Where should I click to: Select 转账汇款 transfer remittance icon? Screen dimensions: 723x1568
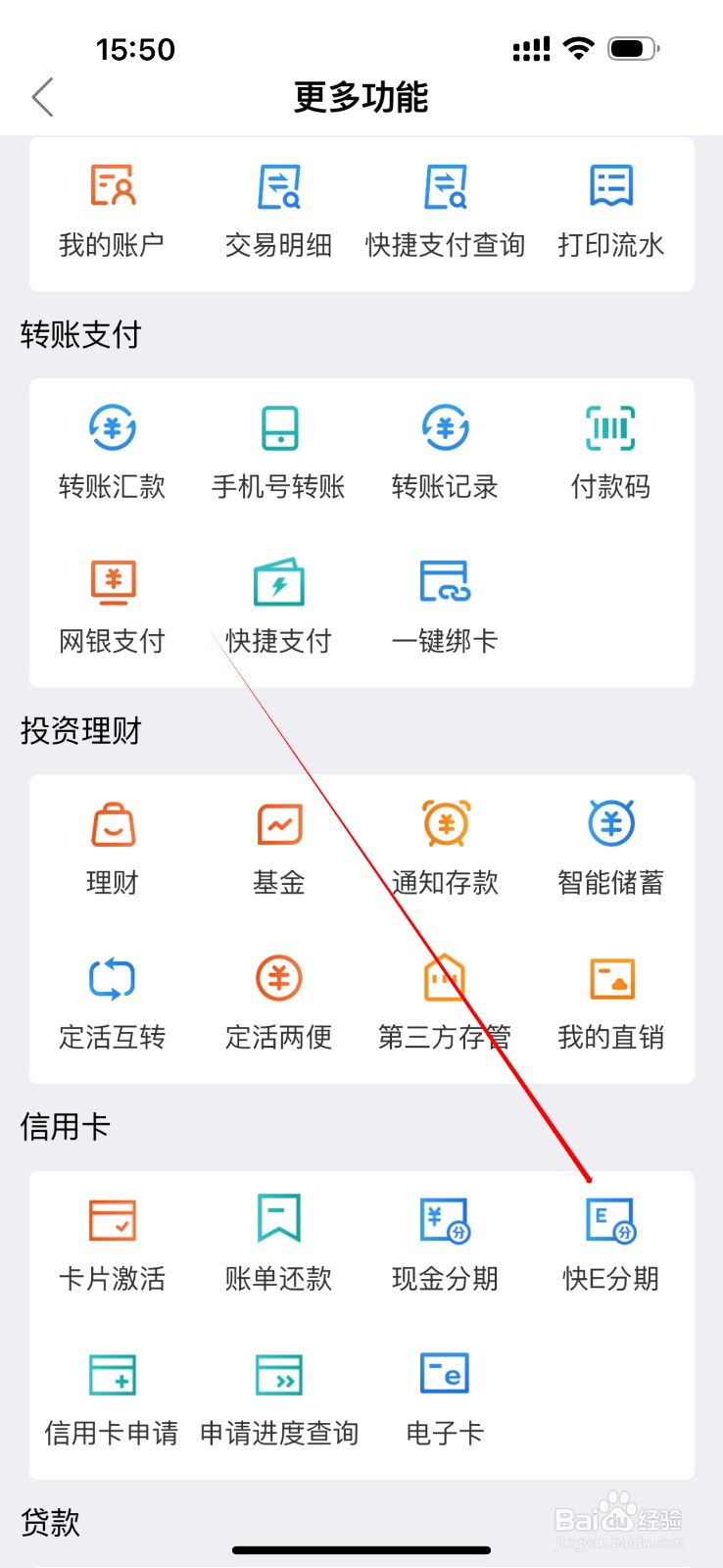coord(112,451)
